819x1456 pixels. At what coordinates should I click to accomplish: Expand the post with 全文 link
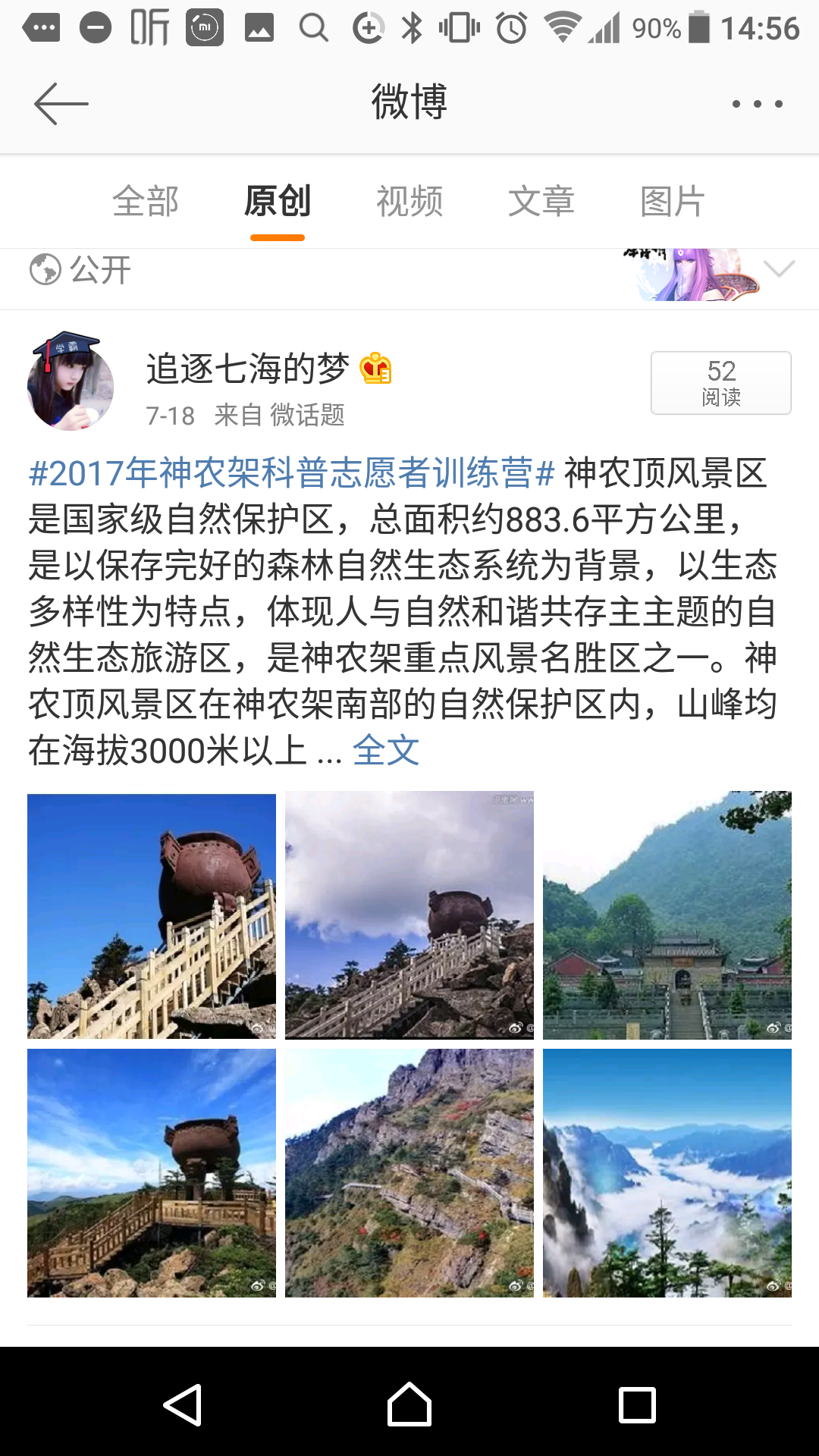(x=385, y=751)
